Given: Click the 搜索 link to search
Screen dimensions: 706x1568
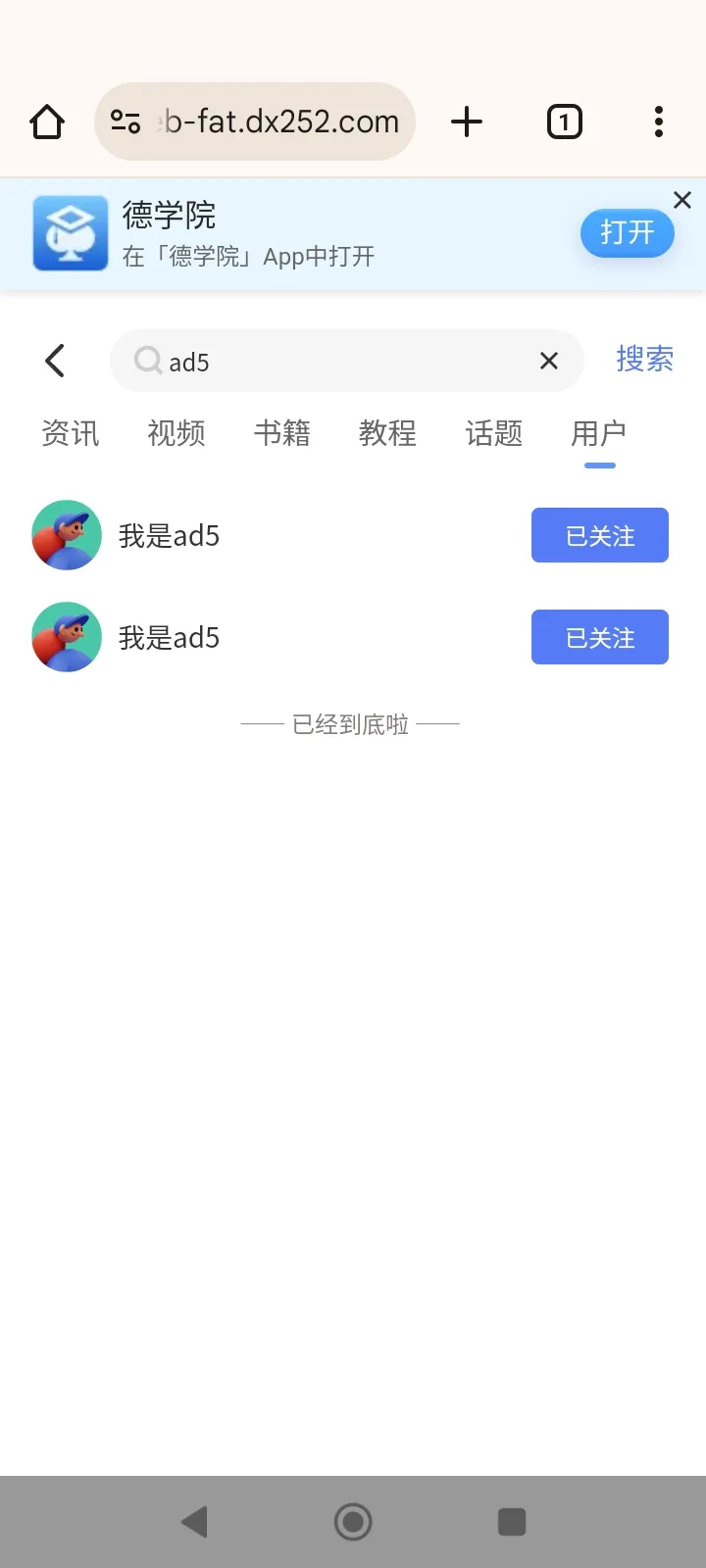Looking at the screenshot, I should coord(644,360).
